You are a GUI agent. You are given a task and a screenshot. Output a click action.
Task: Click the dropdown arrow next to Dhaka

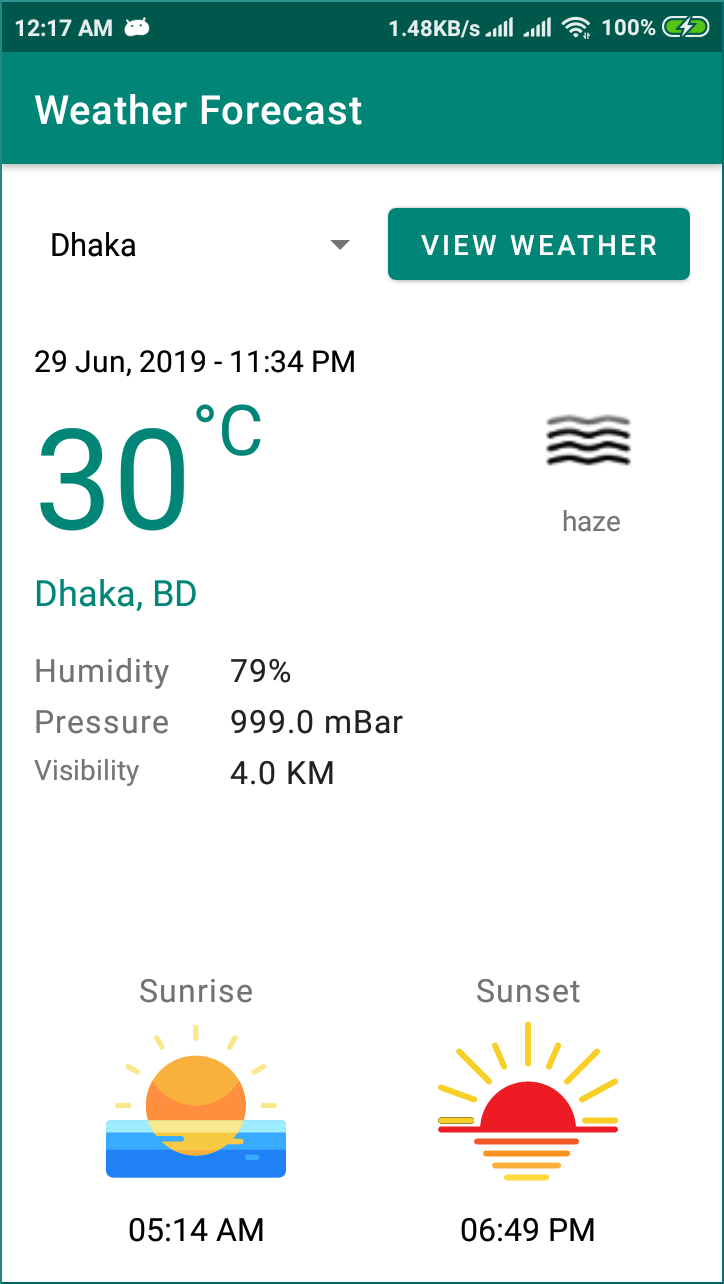[x=341, y=244]
